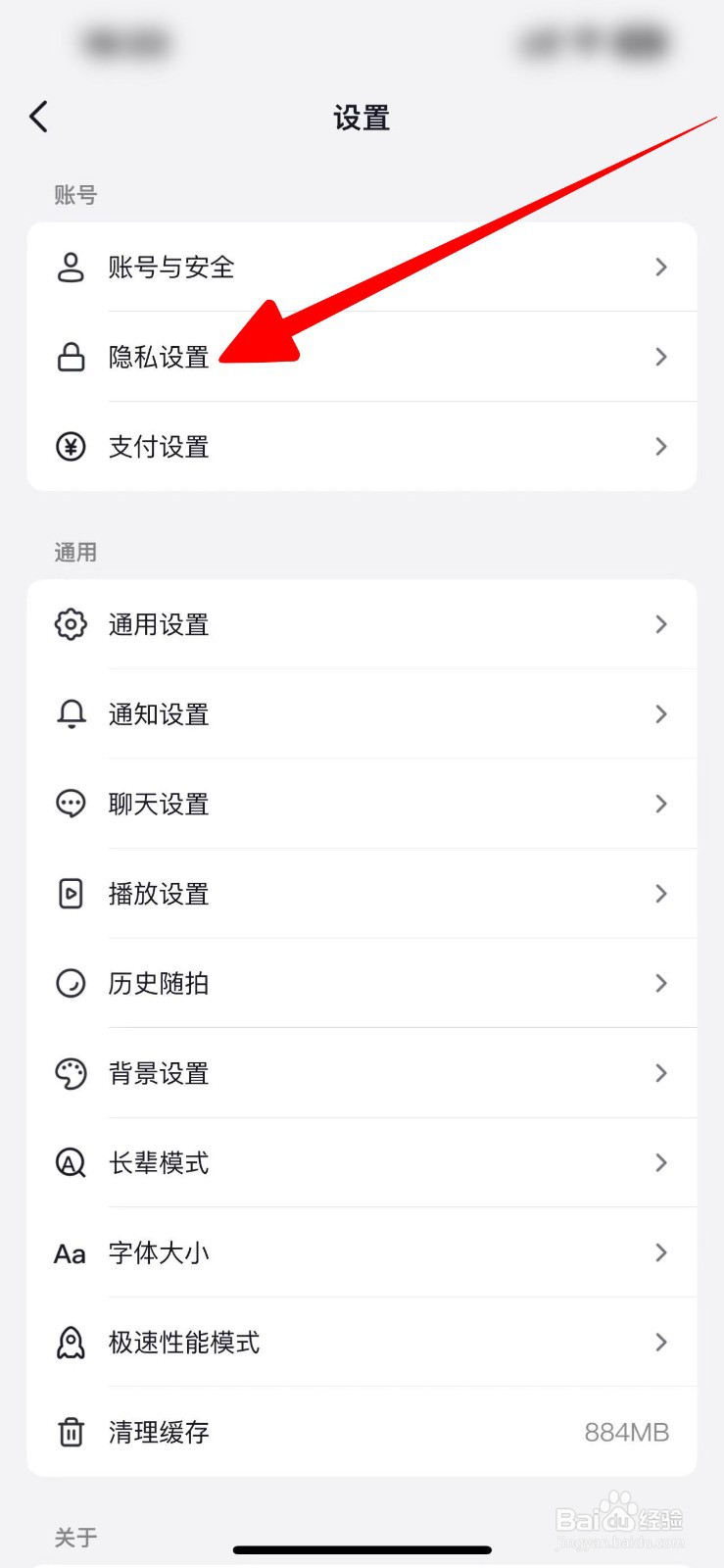Open 长辈模式
The width and height of the screenshot is (724, 1568).
pos(361,1163)
